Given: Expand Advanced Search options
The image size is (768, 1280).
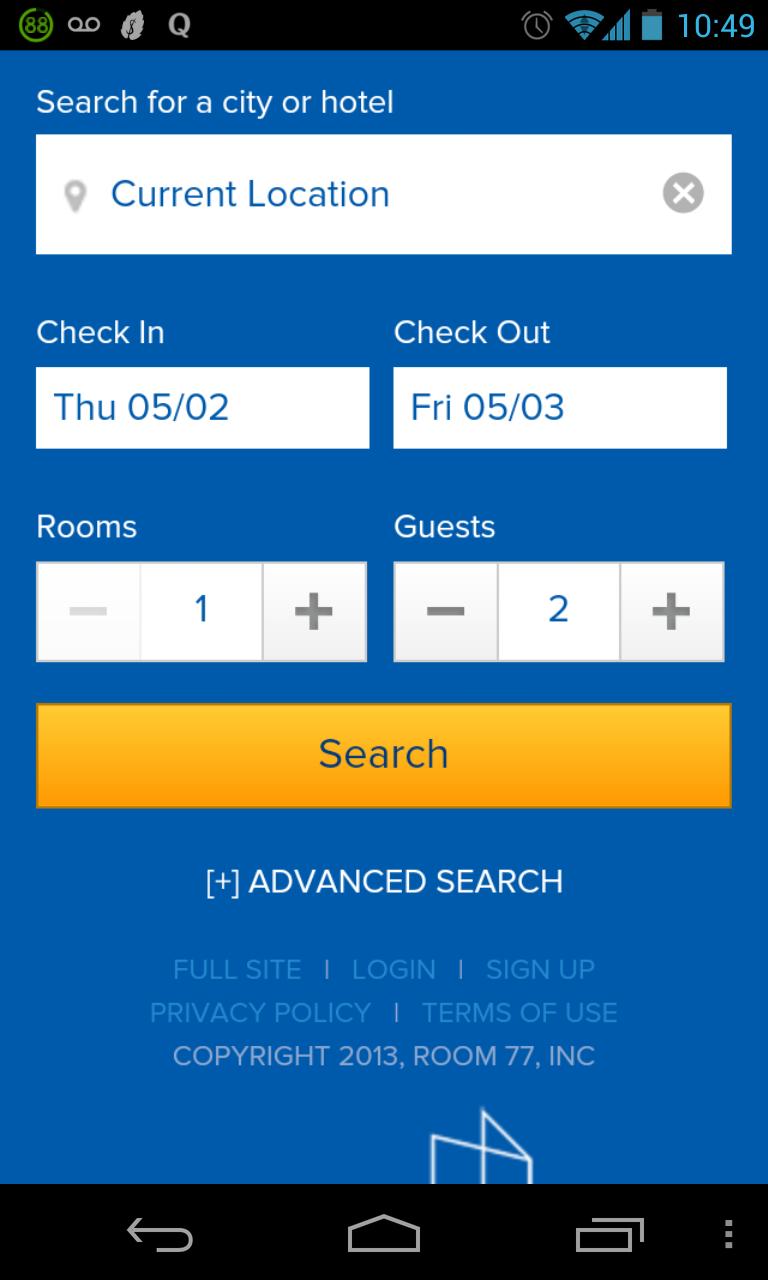Looking at the screenshot, I should click(x=384, y=882).
